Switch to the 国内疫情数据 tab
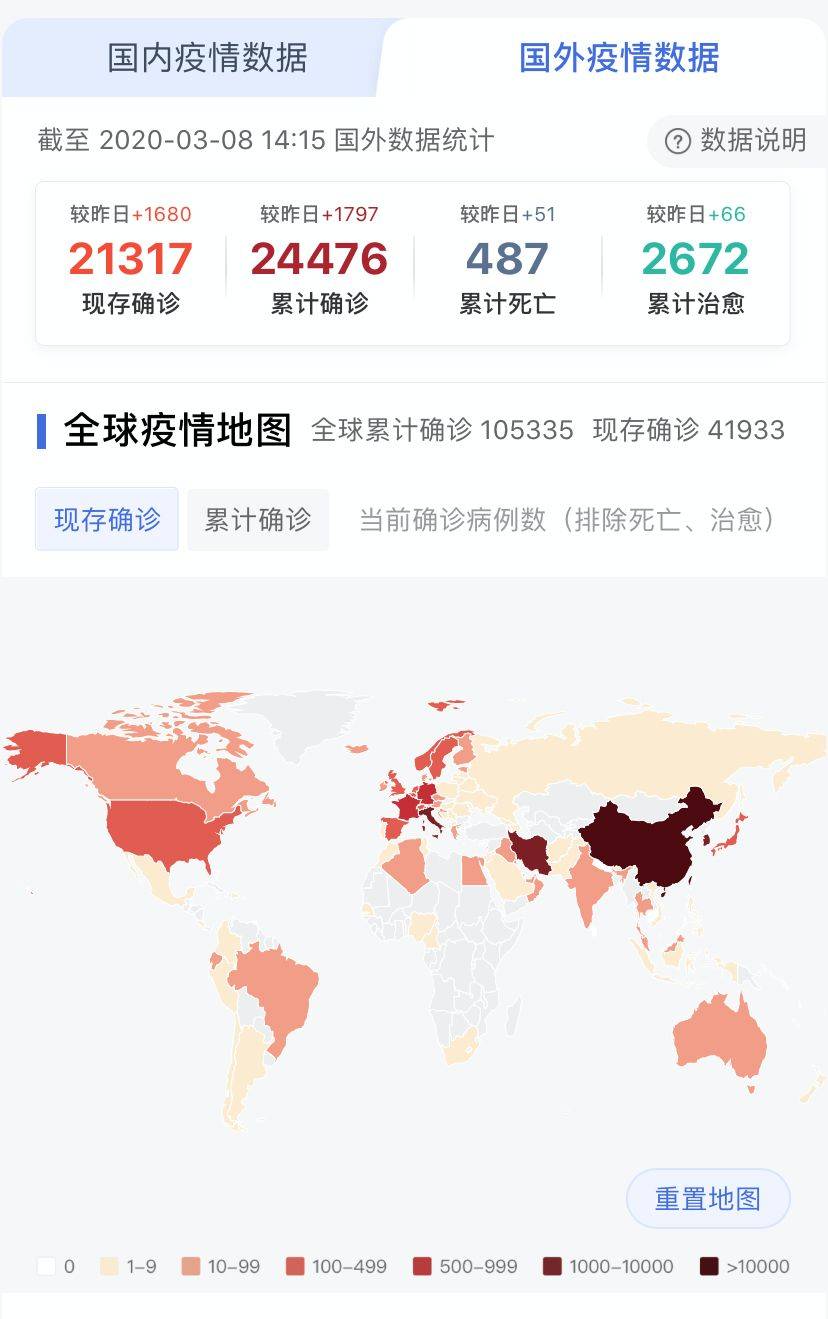Viewport: 828px width, 1319px height. pos(207,58)
